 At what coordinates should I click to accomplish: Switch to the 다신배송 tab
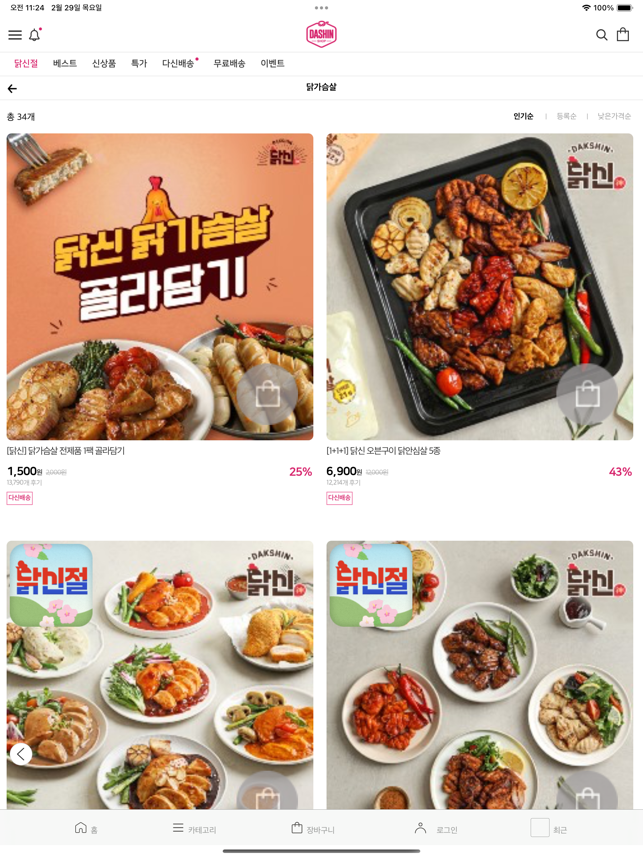pyautogui.click(x=178, y=64)
